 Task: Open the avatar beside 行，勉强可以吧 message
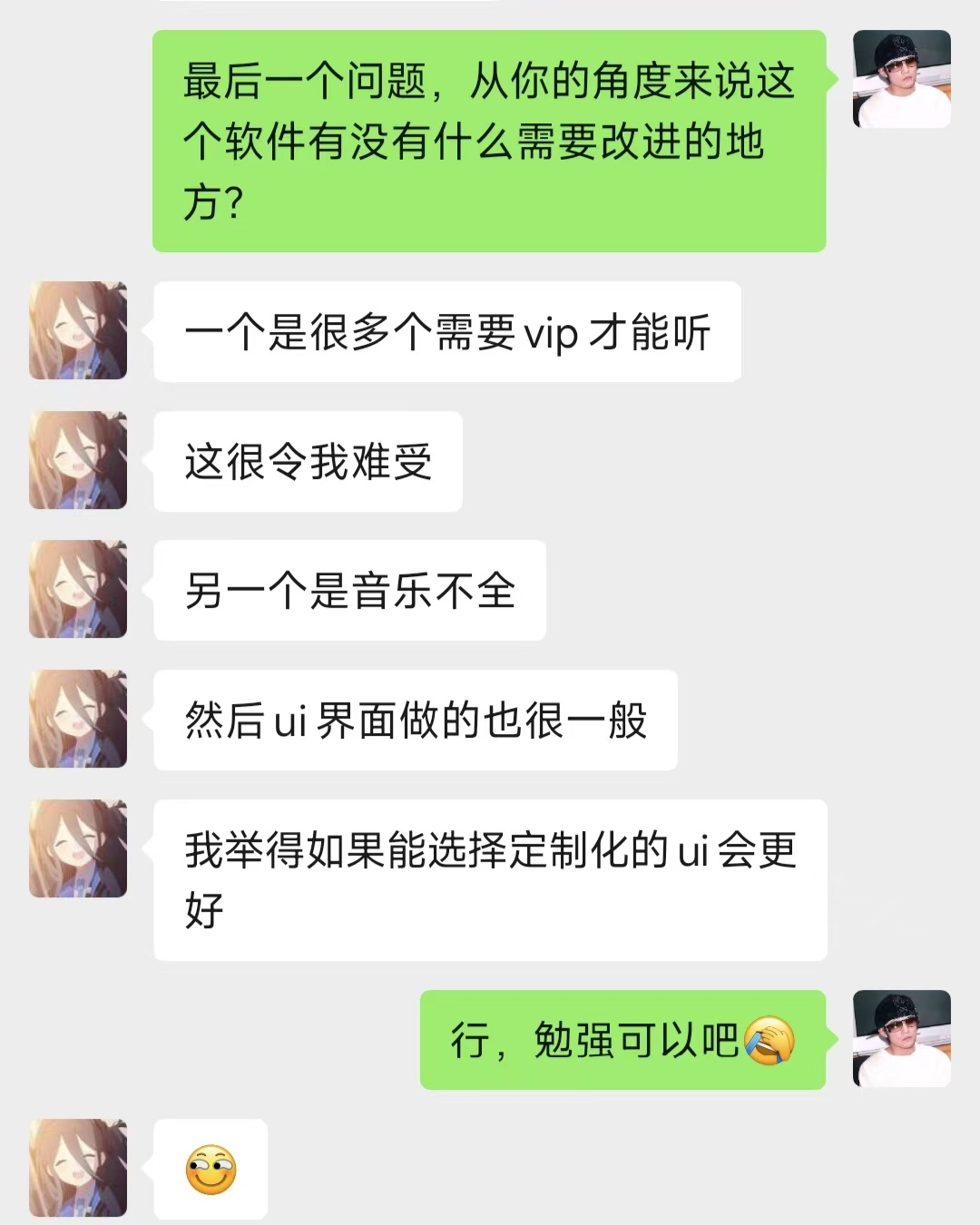(901, 1039)
